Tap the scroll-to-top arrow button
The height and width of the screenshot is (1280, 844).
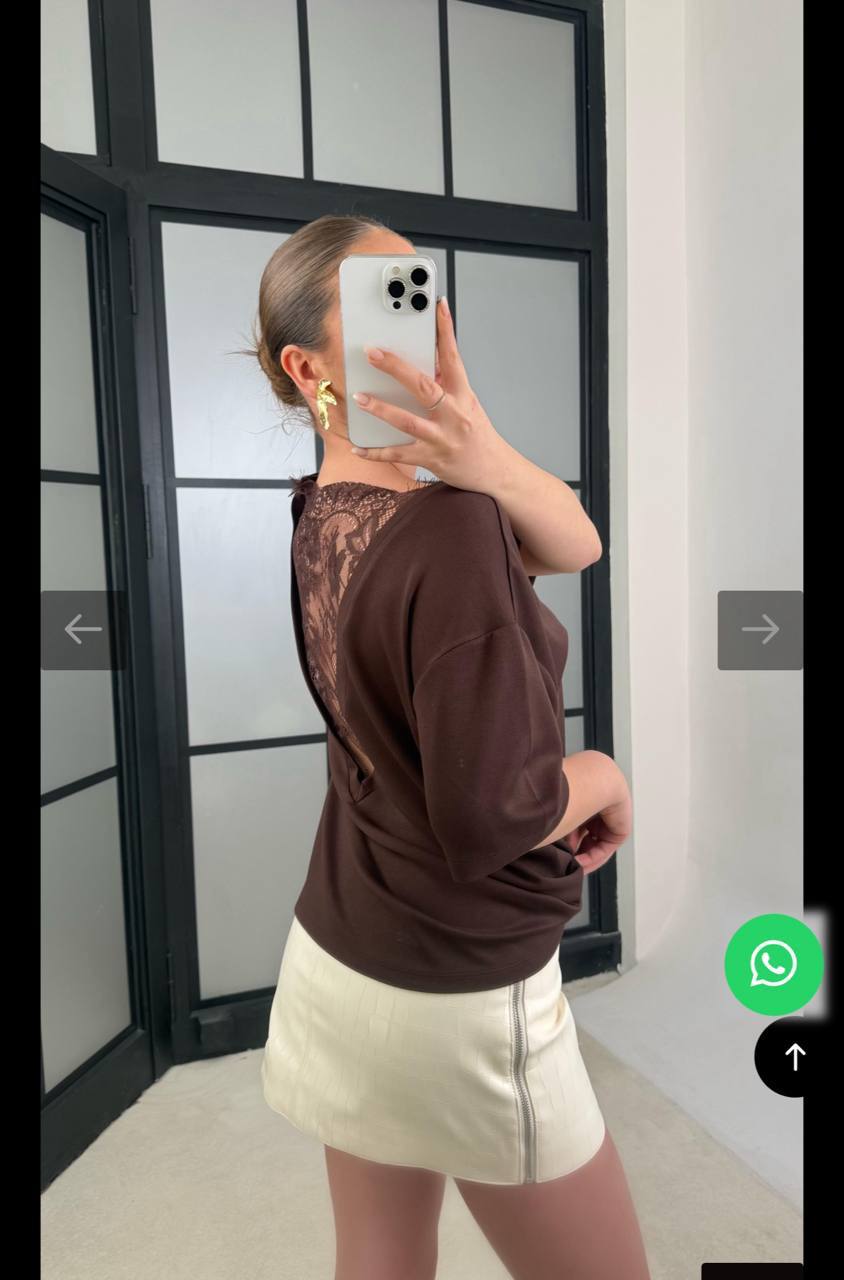pos(793,1057)
